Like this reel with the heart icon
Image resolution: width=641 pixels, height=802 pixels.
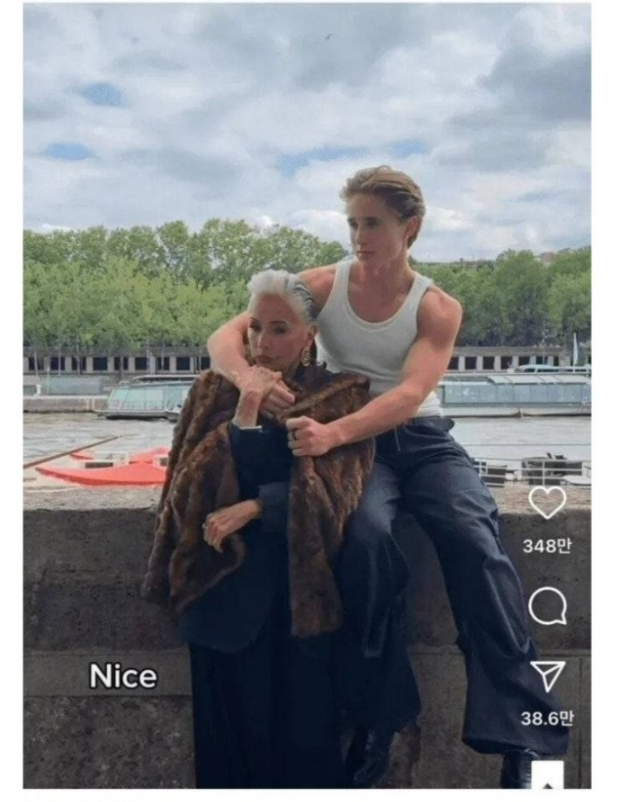click(x=547, y=503)
